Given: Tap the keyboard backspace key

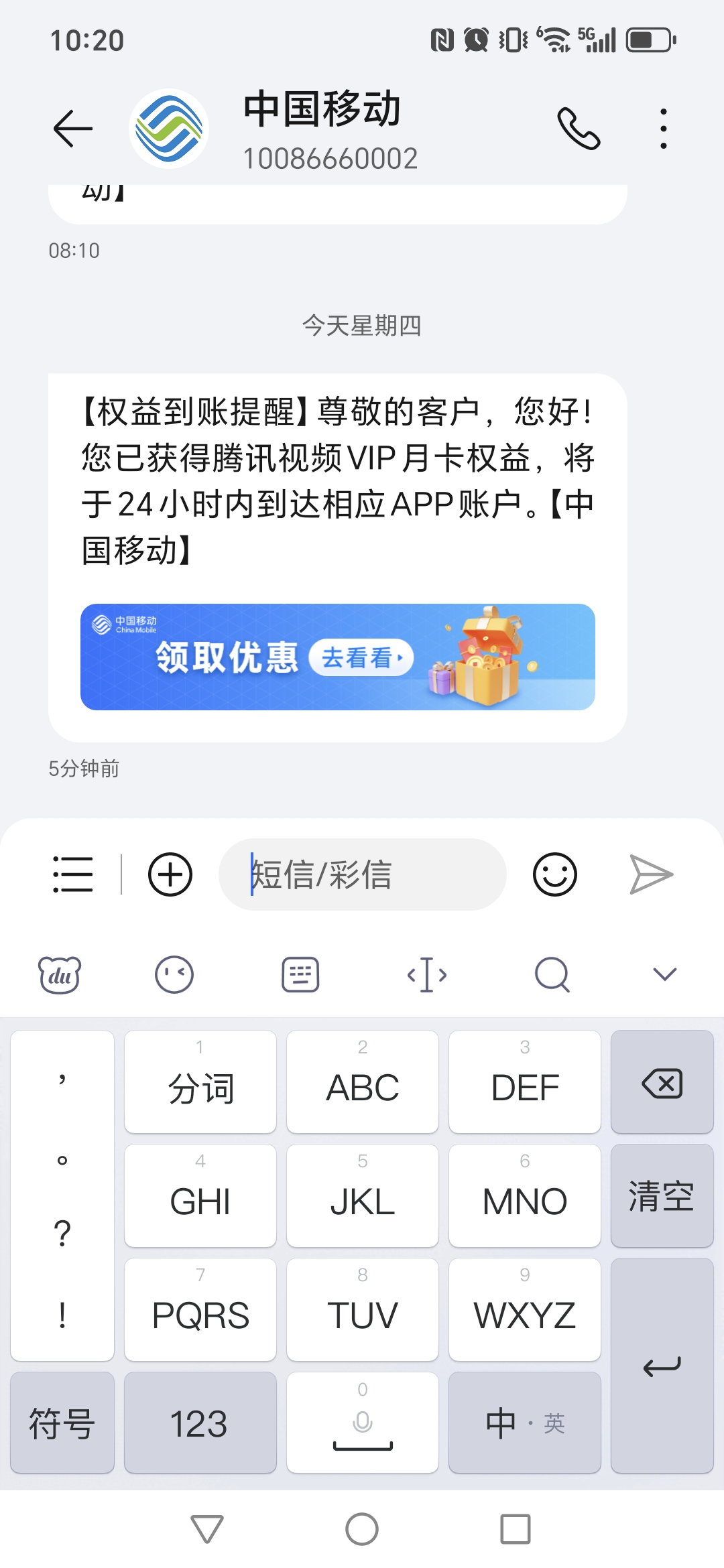Looking at the screenshot, I should tap(662, 1082).
